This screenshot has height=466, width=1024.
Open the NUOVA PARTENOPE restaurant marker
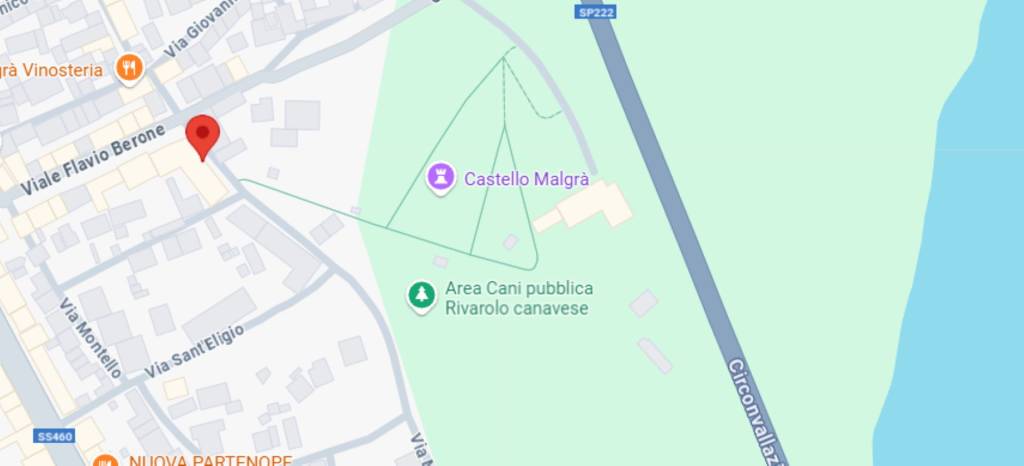[105, 462]
